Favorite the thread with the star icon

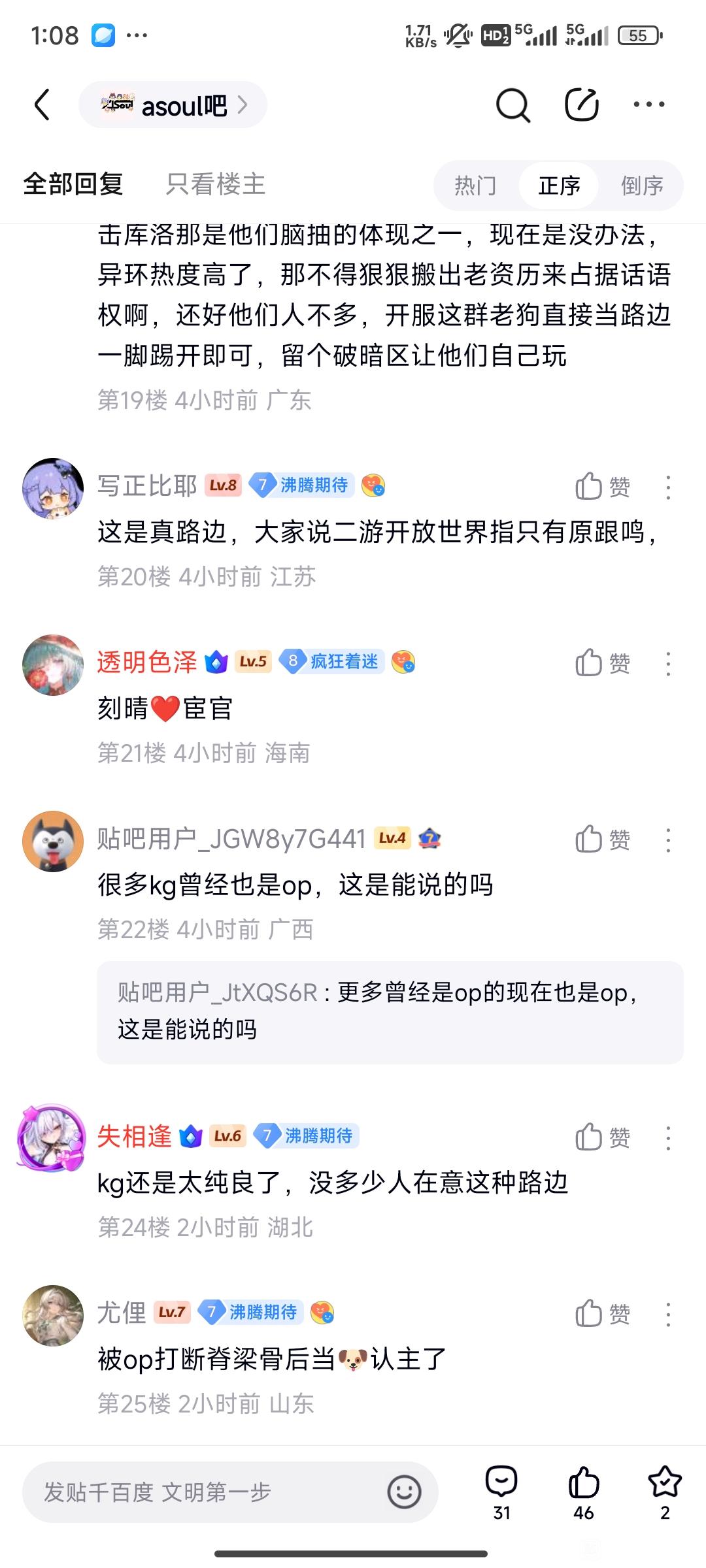(x=665, y=1492)
